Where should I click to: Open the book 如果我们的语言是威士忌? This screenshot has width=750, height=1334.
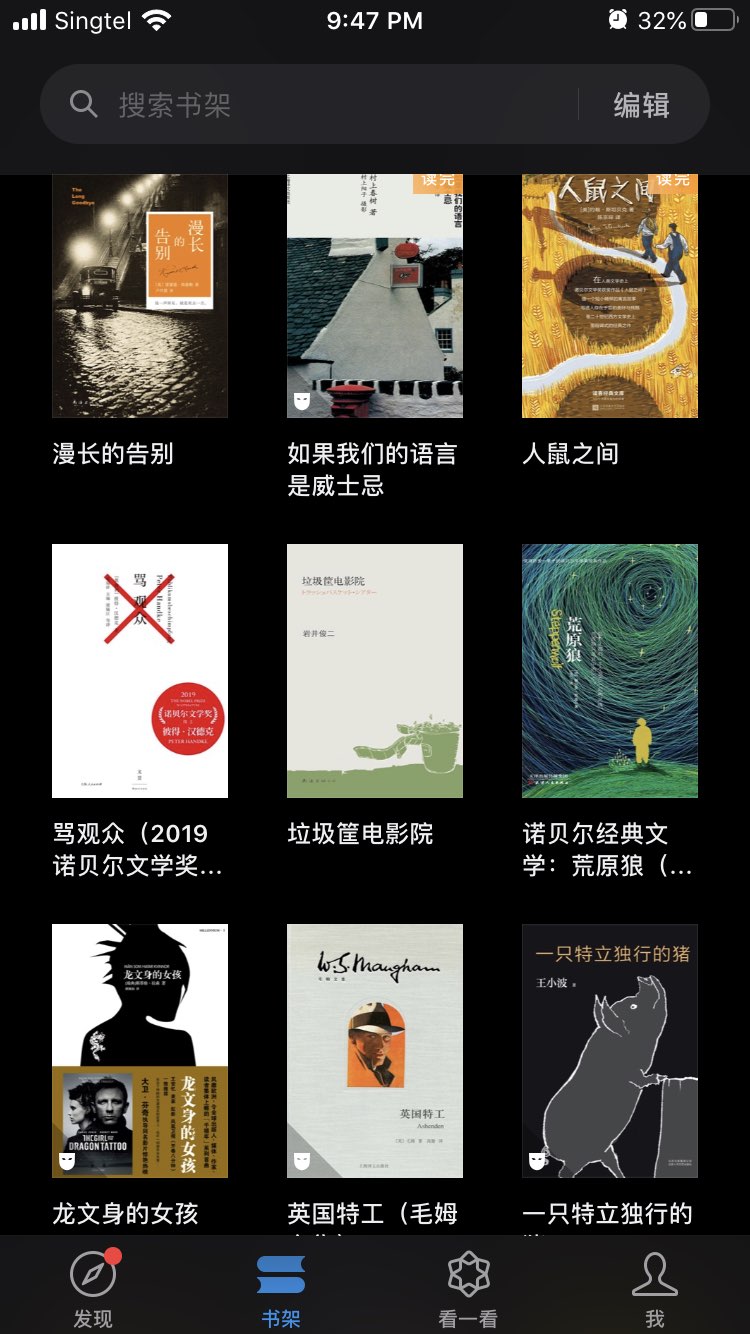point(375,296)
